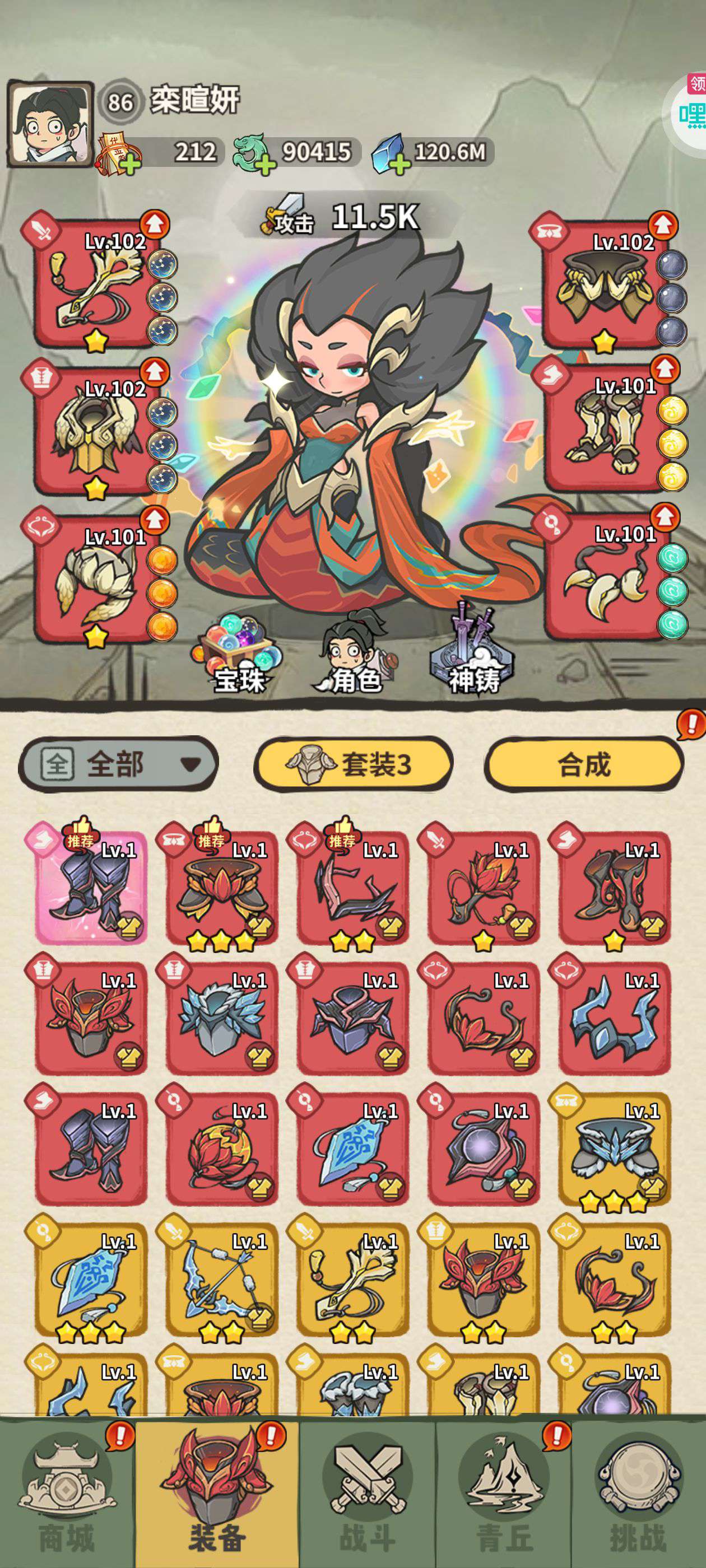The height and width of the screenshot is (1568, 706).
Task: Add more blue crystal currency
Action: click(399, 163)
